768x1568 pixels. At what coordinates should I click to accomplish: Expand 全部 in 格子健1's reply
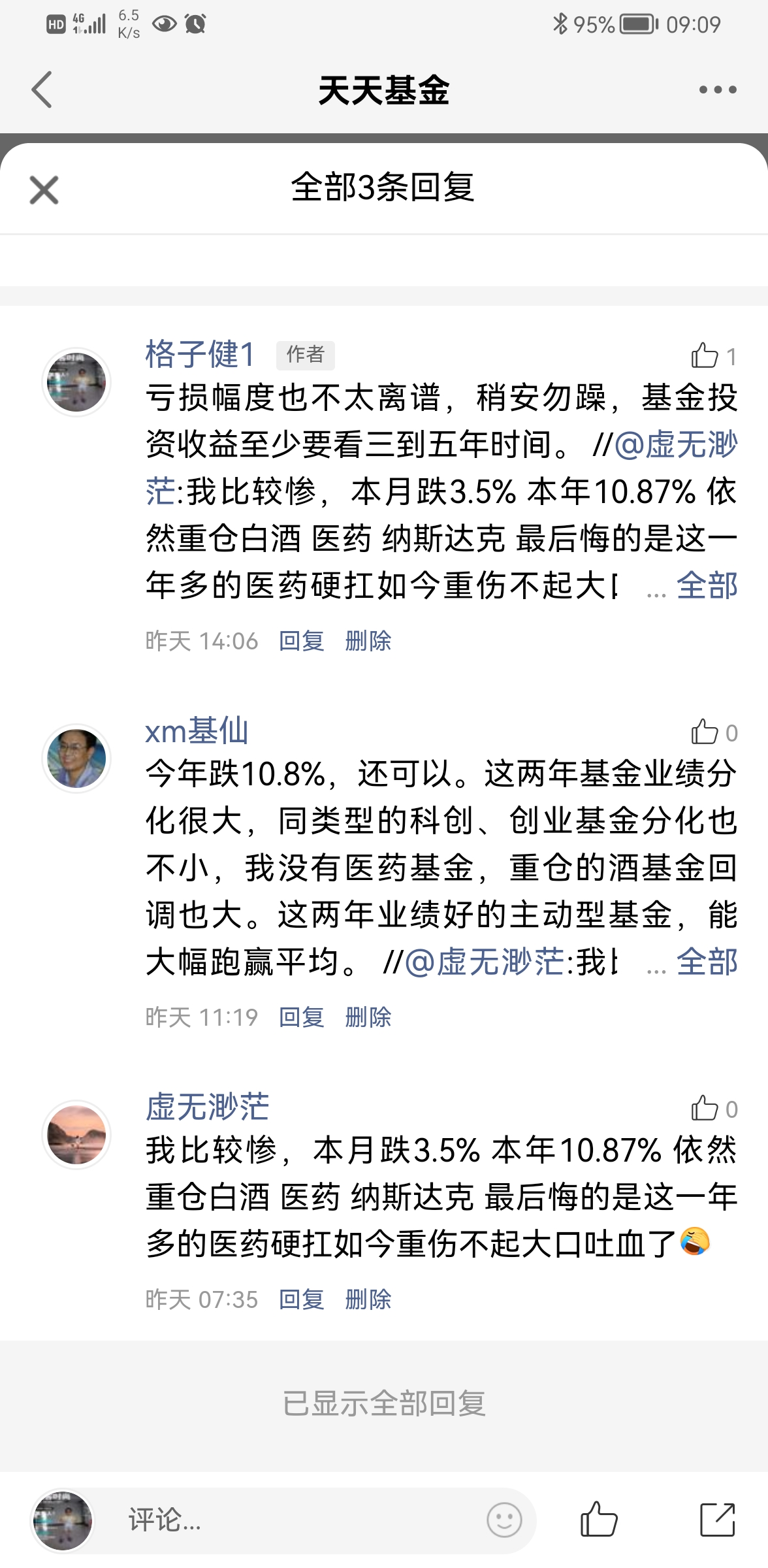point(707,585)
